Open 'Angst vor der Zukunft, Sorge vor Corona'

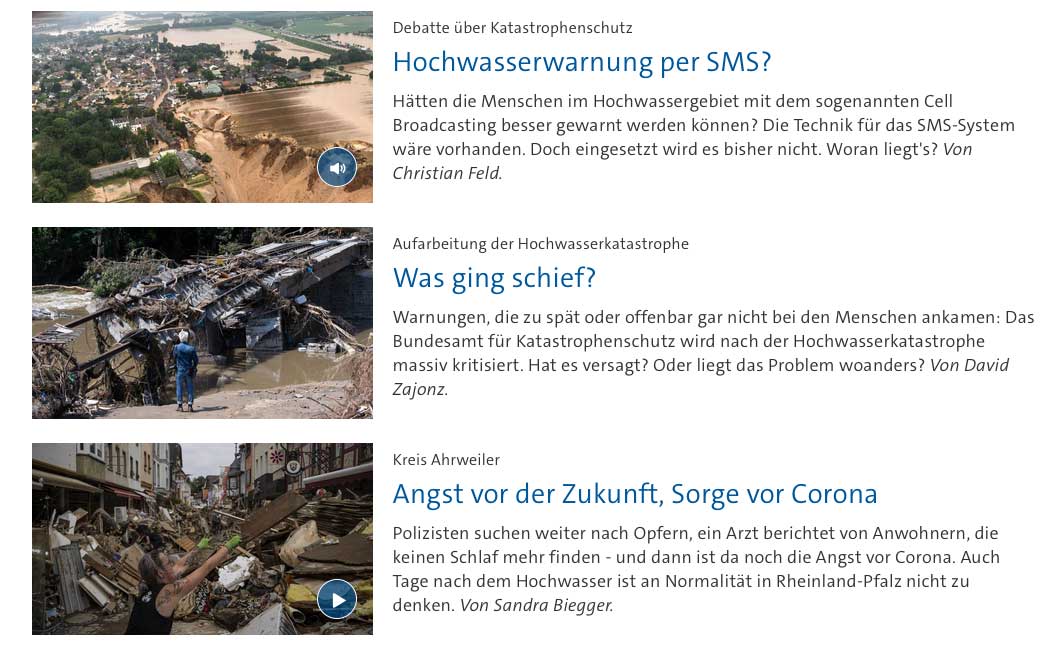coord(634,494)
